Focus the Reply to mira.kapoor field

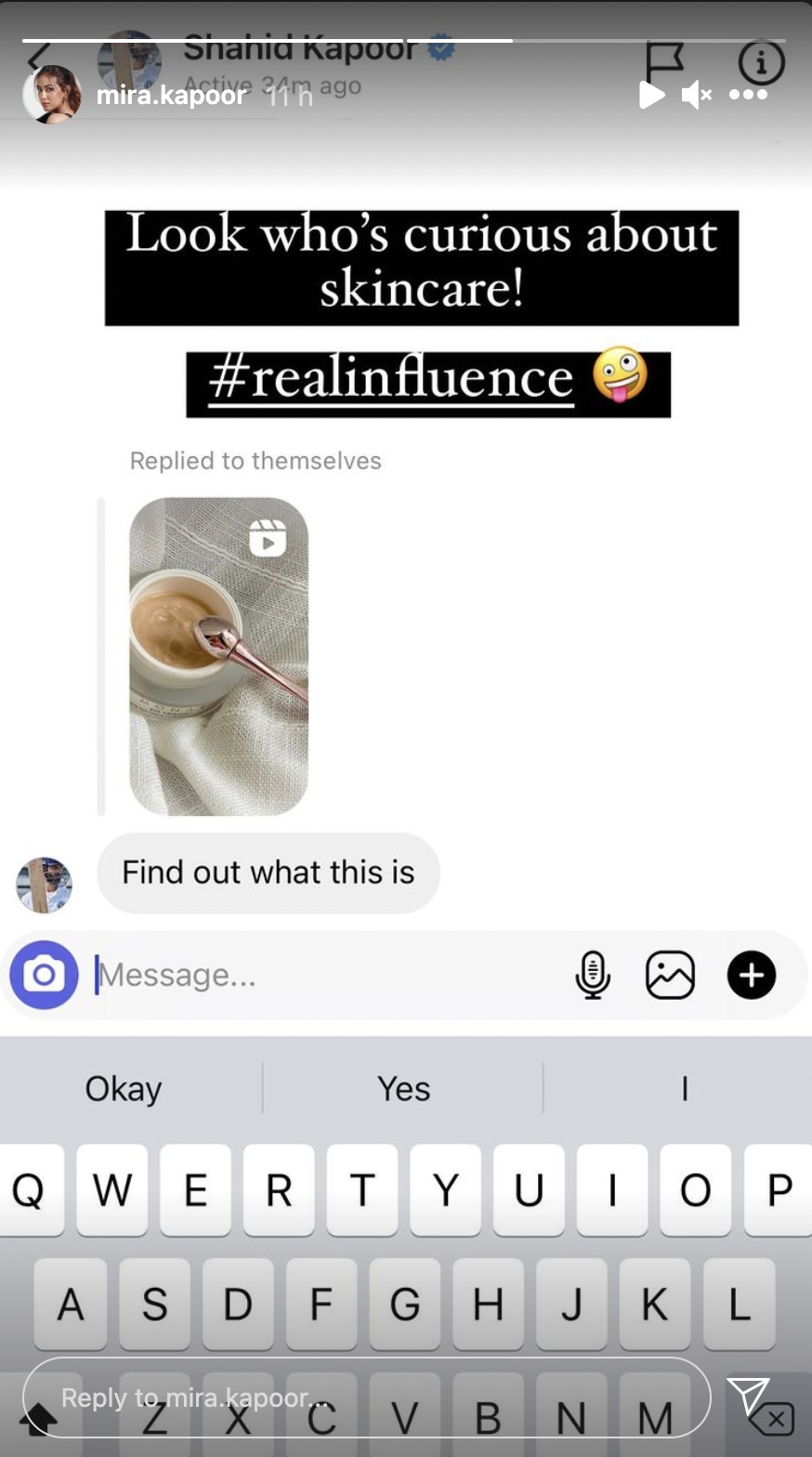(366, 1398)
